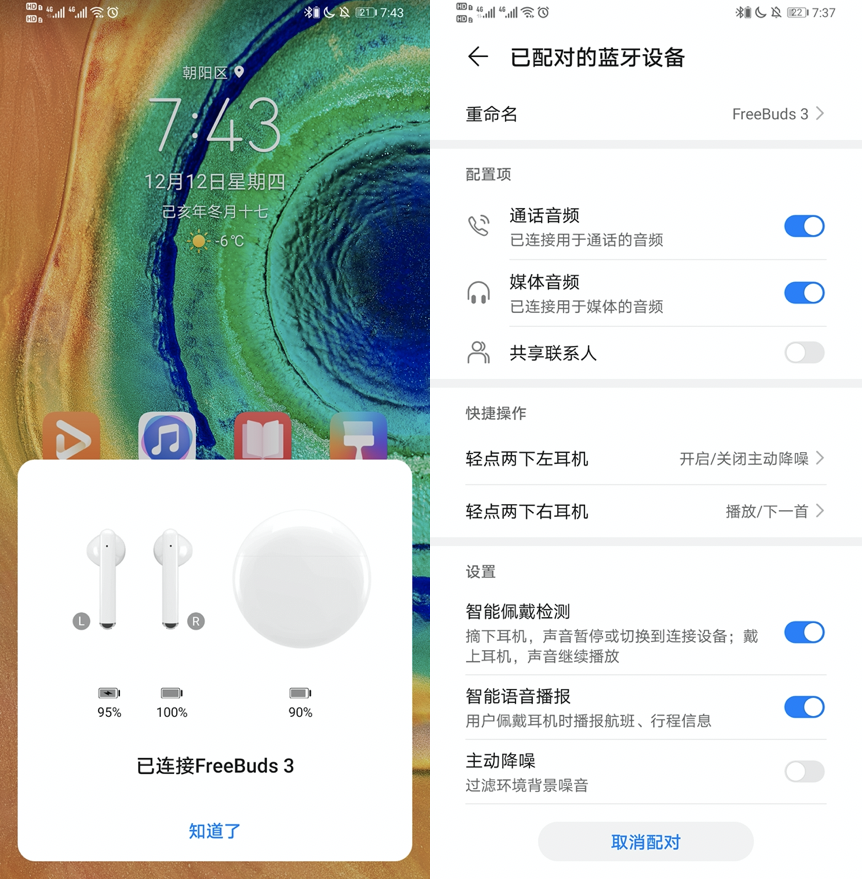Image resolution: width=866 pixels, height=880 pixels.
Task: Open the 重命名 FreeBuds 3 rename option
Action: [645, 114]
